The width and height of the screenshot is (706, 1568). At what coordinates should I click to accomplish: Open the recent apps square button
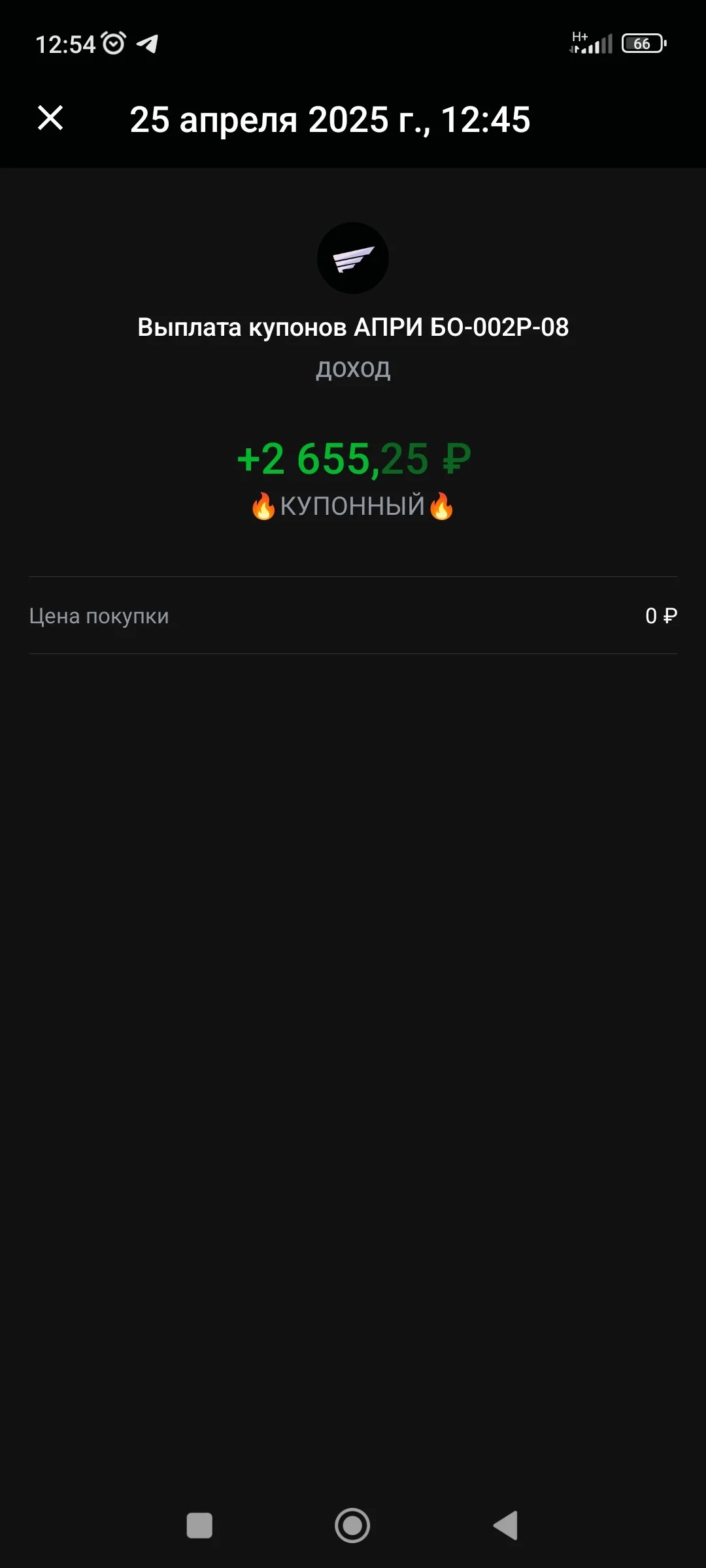[199, 1526]
